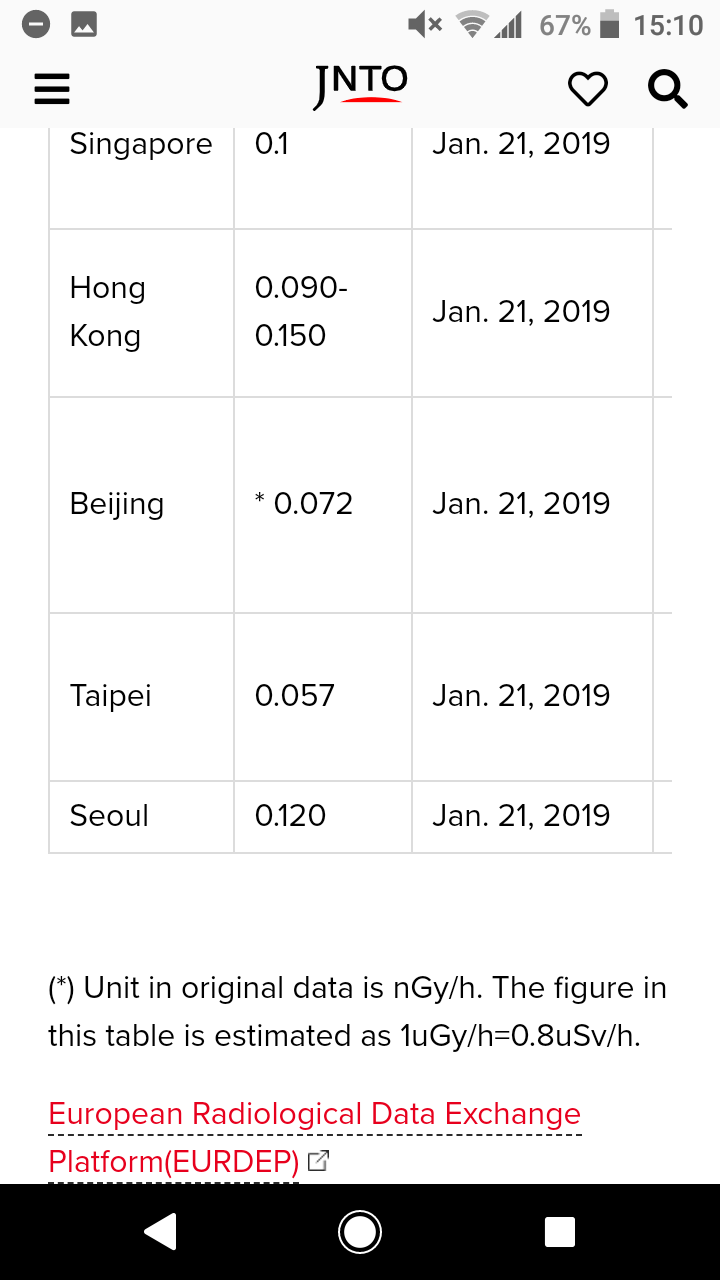720x1280 pixels.
Task: Open the hamburger navigation menu
Action: click(x=52, y=89)
